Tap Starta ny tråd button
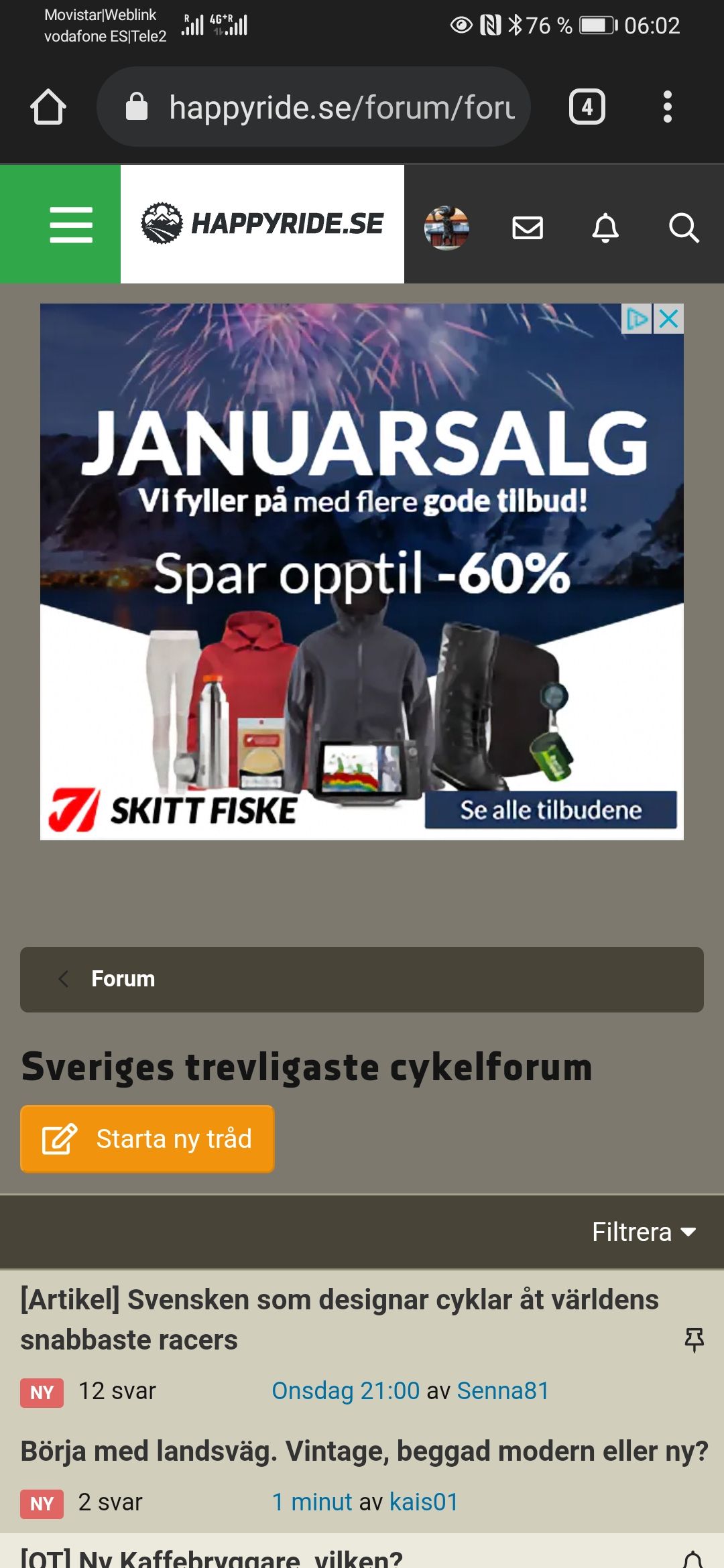Viewport: 724px width, 1568px height. [147, 1138]
